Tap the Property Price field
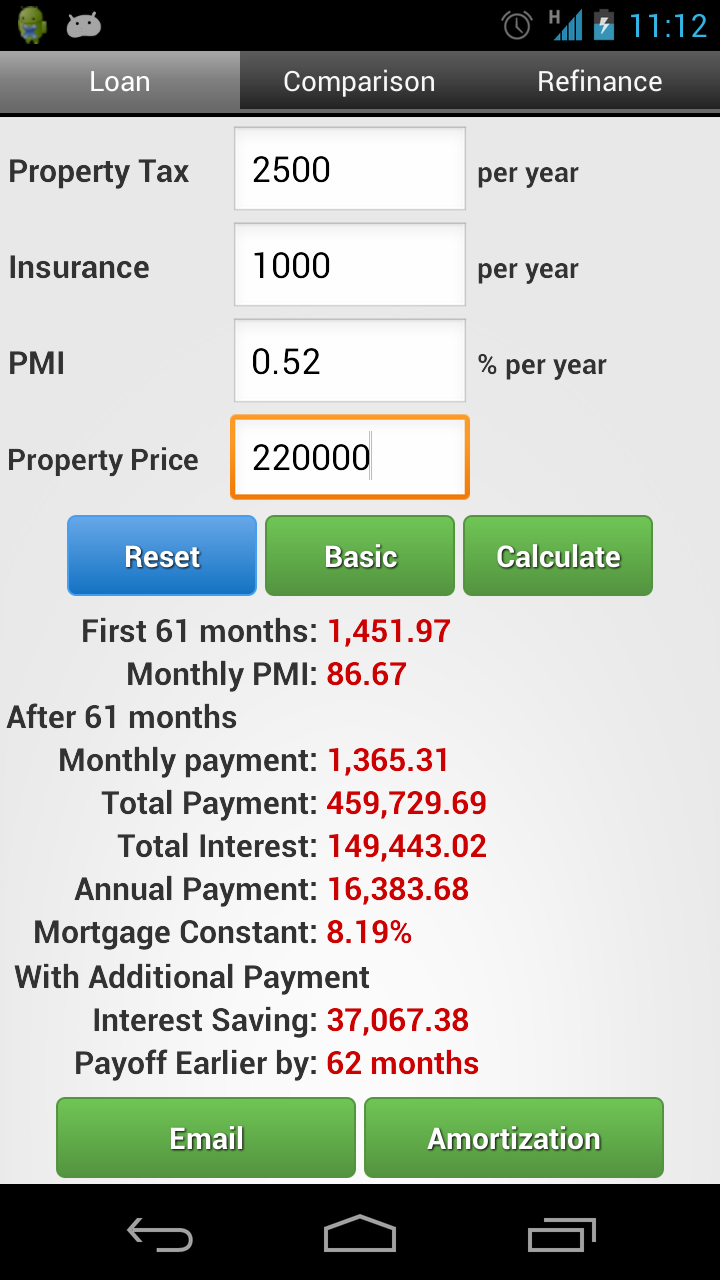Image resolution: width=720 pixels, height=1280 pixels. 350,458
